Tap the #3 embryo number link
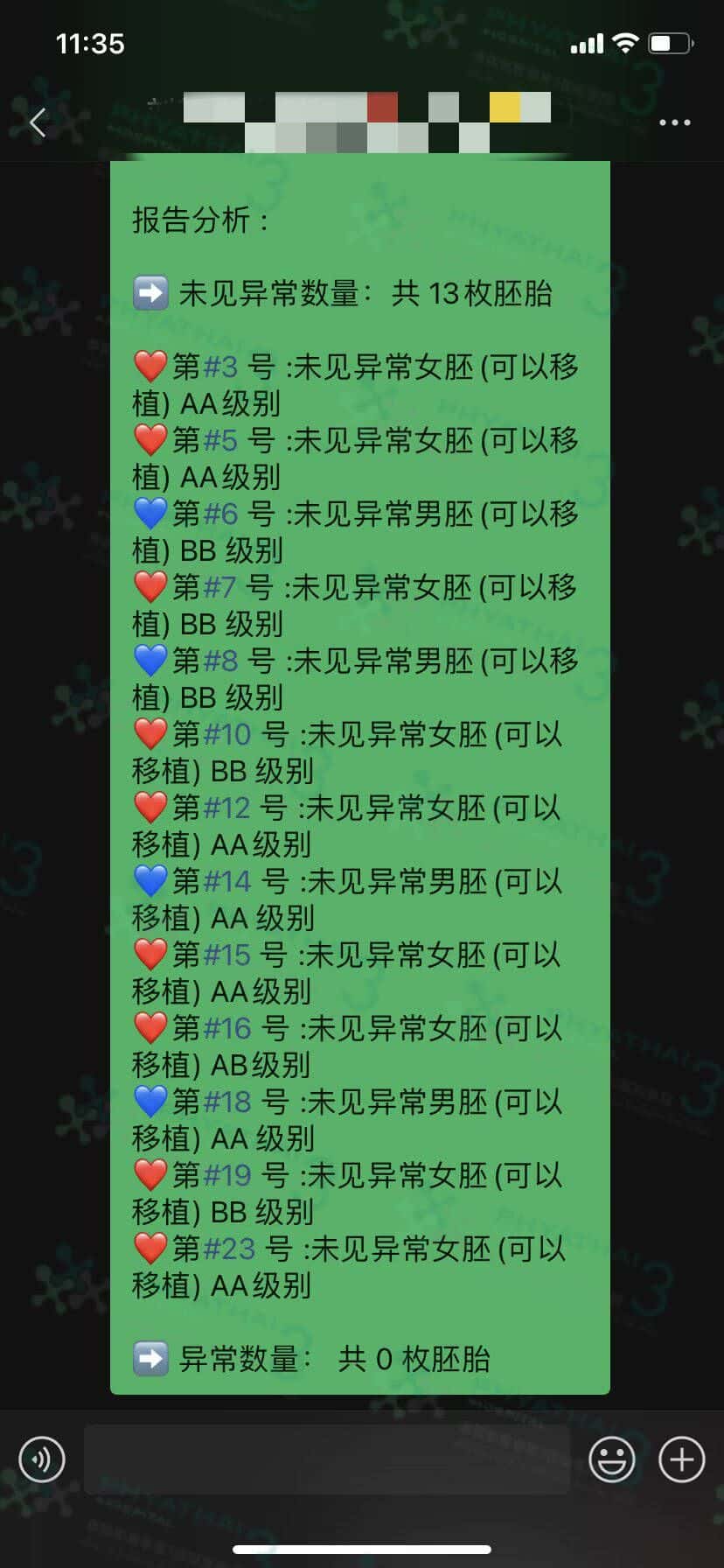Image resolution: width=724 pixels, height=1568 pixels. coord(220,367)
